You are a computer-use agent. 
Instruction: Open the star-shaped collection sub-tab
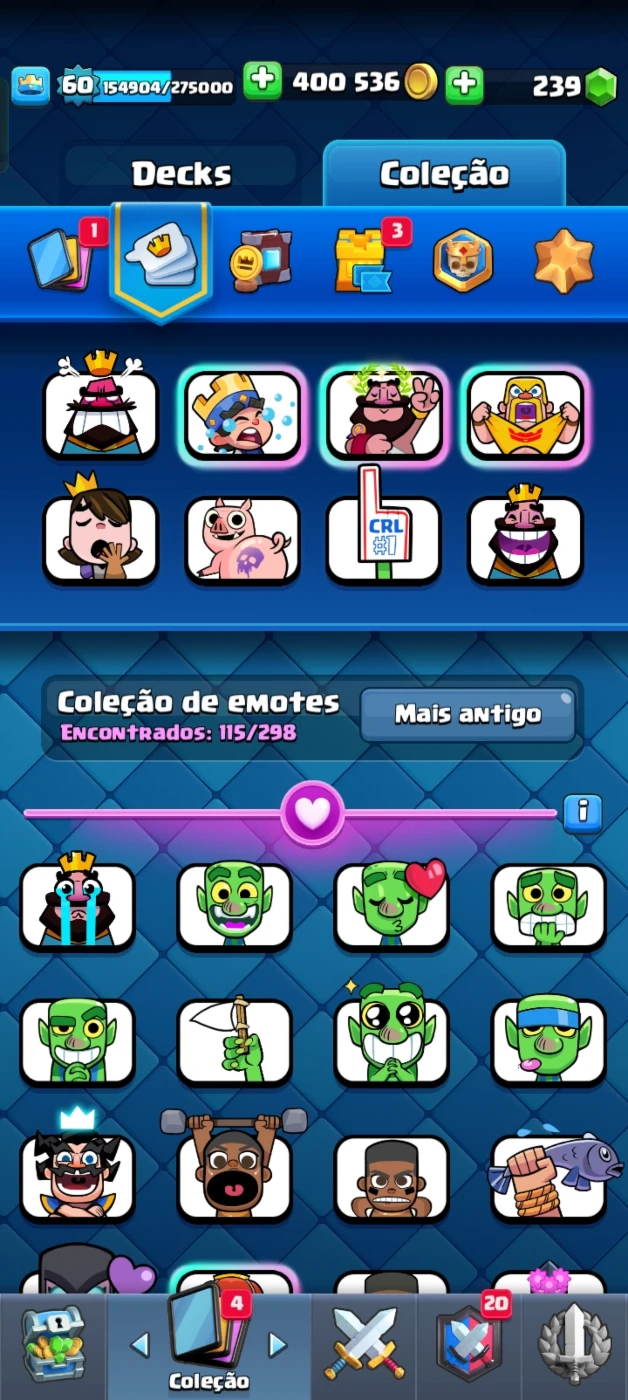(563, 261)
